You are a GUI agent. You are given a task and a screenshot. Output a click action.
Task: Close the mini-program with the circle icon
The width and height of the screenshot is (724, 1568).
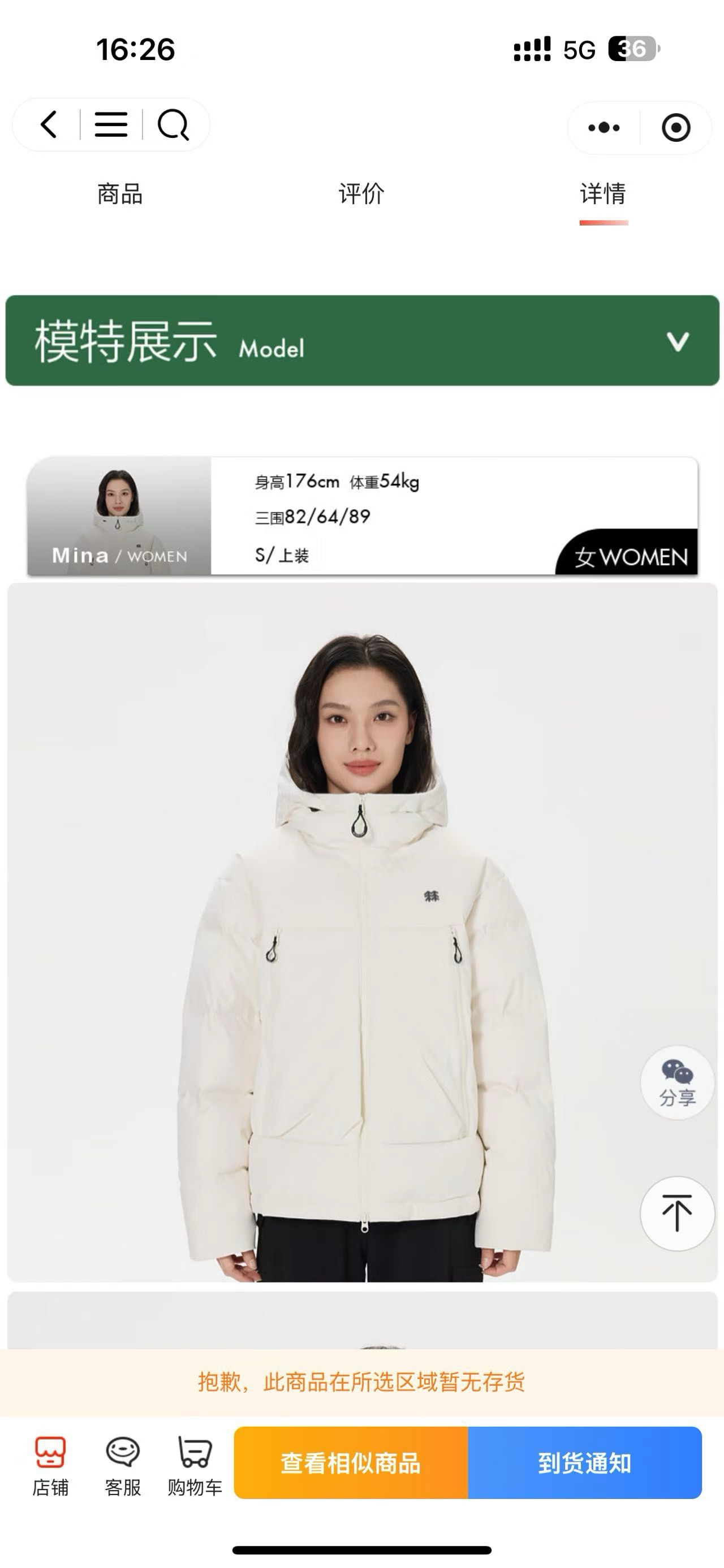tap(675, 128)
